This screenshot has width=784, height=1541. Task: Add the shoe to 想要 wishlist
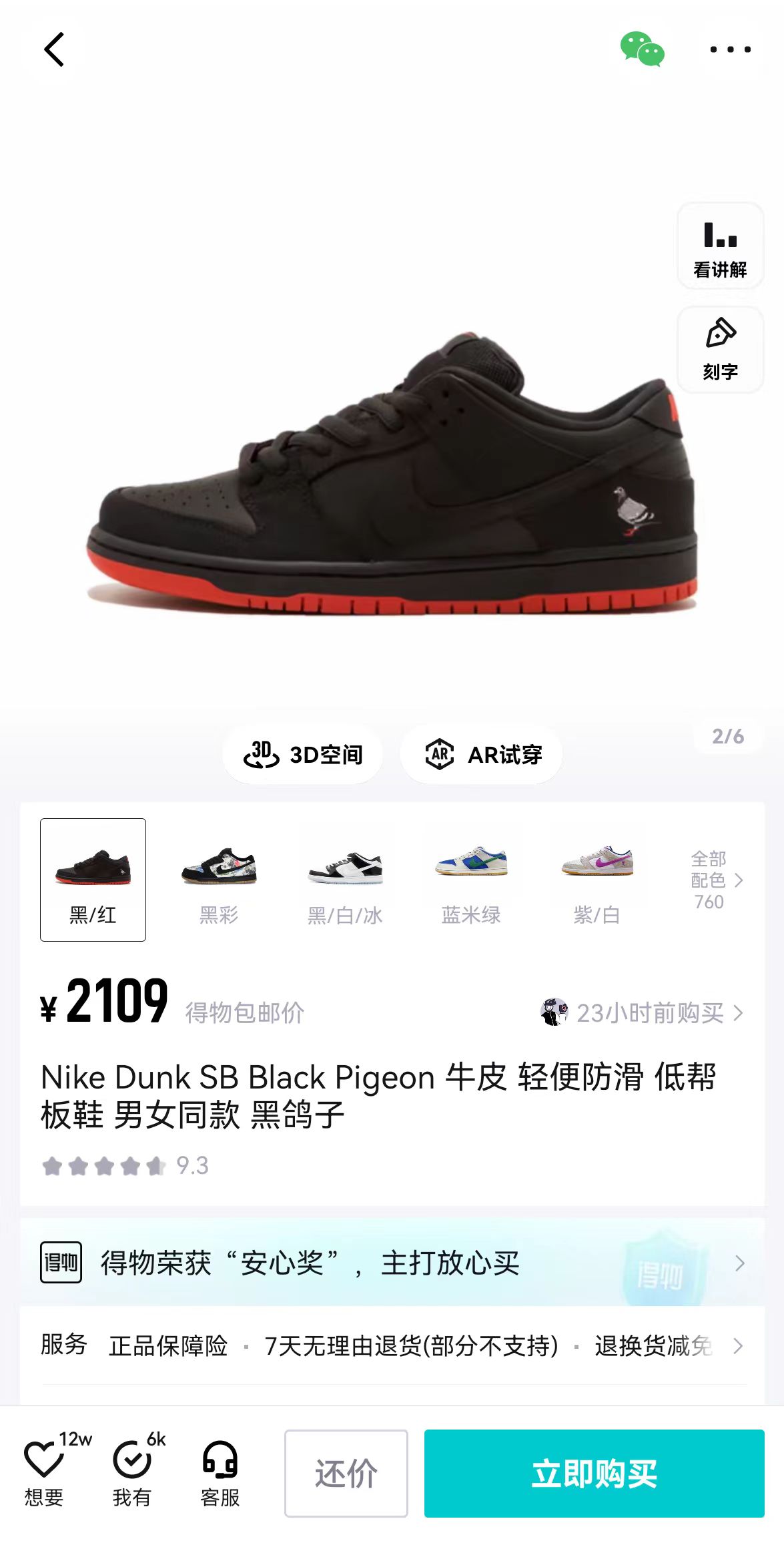click(x=44, y=1470)
